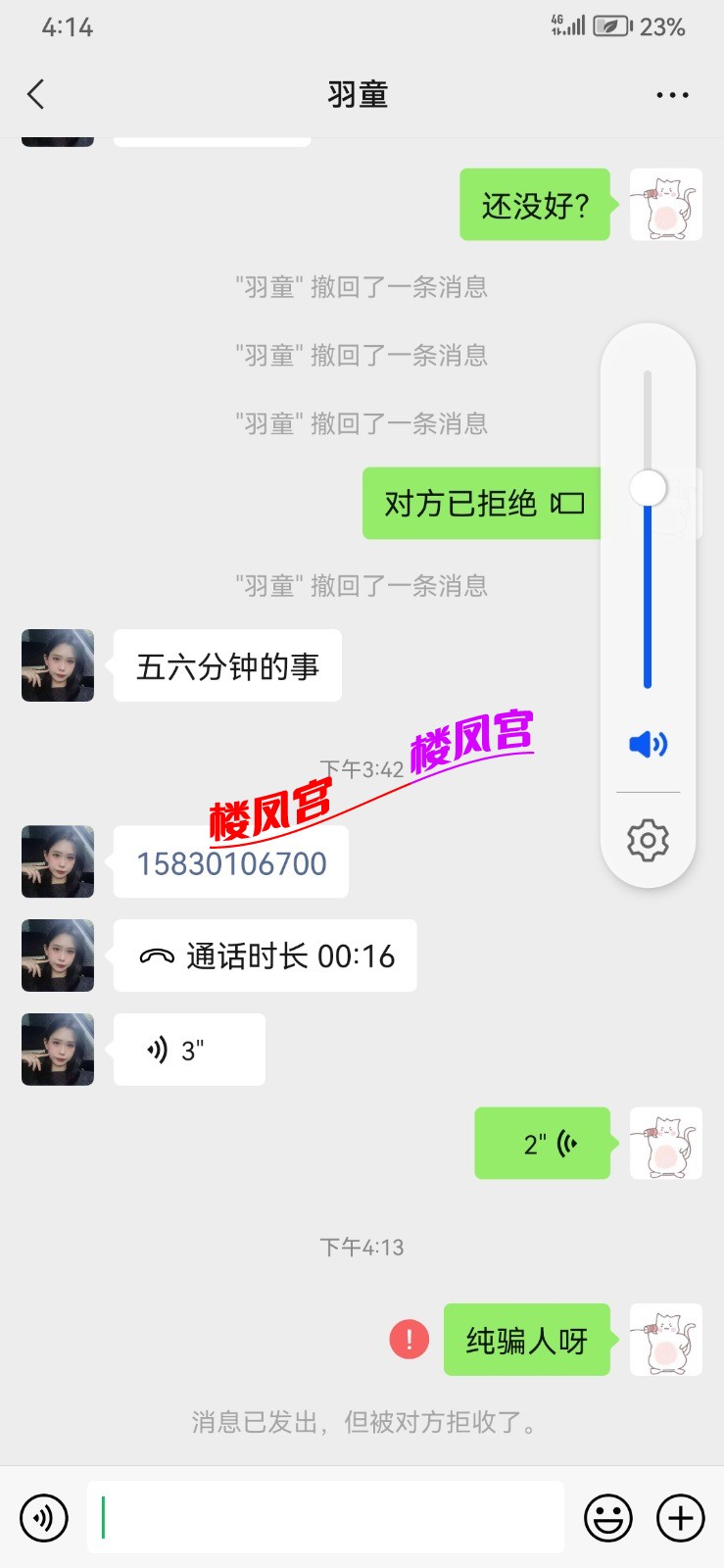The height and width of the screenshot is (1568, 724).
Task: Tap the play icon on the 3" voice message
Action: tap(157, 1049)
